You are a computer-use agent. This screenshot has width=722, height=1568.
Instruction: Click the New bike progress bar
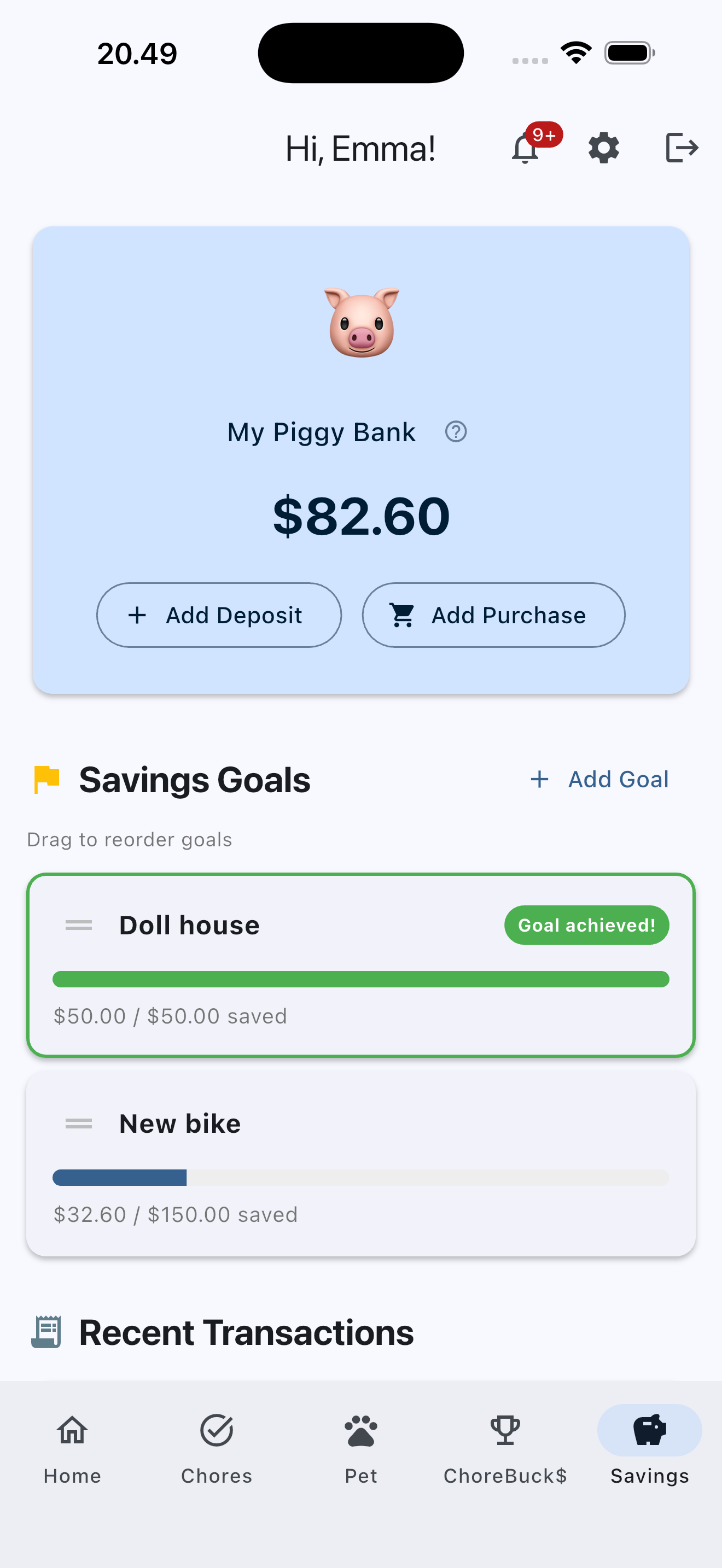point(361,1178)
